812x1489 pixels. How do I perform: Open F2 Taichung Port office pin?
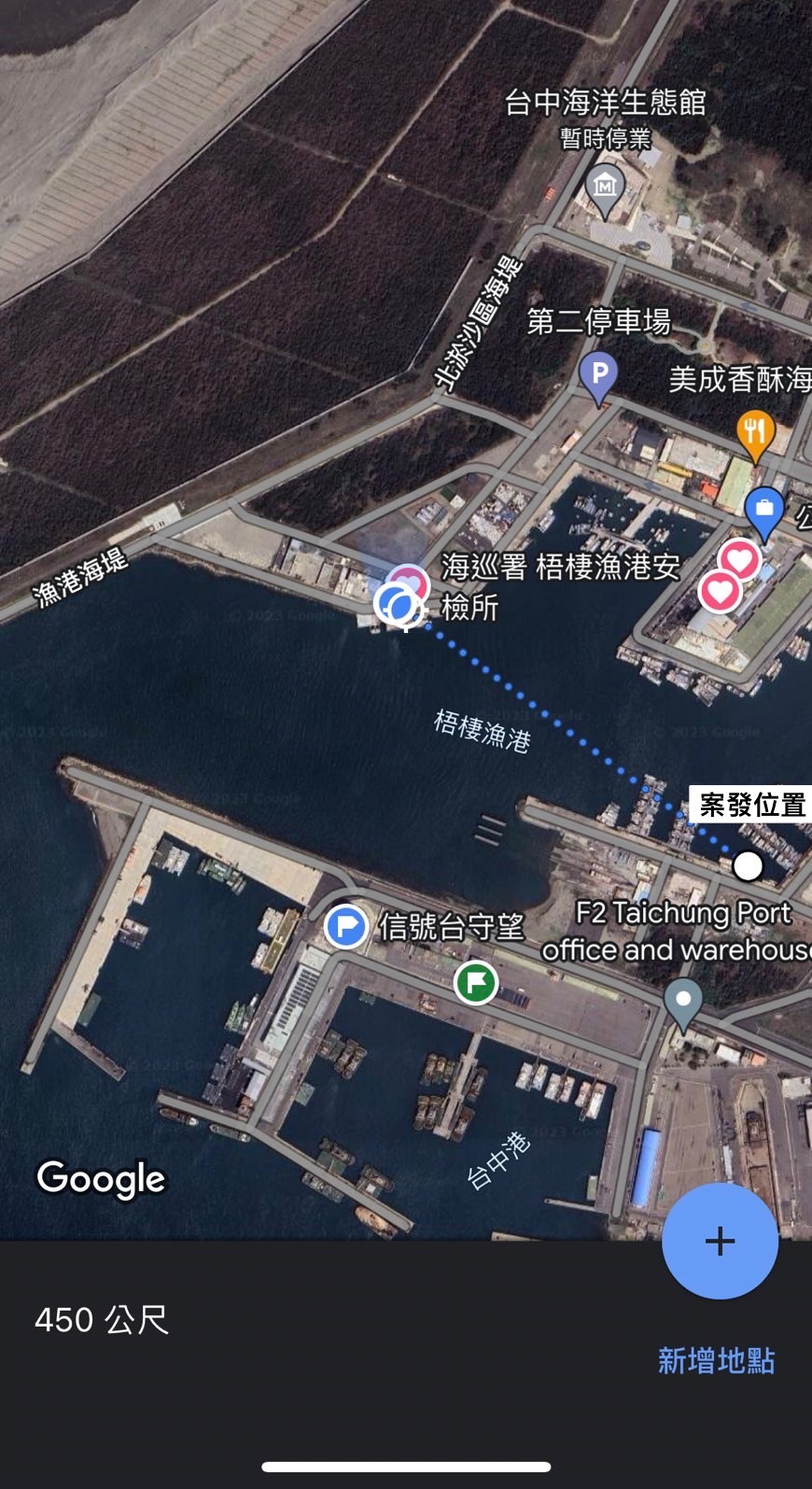pyautogui.click(x=683, y=1004)
